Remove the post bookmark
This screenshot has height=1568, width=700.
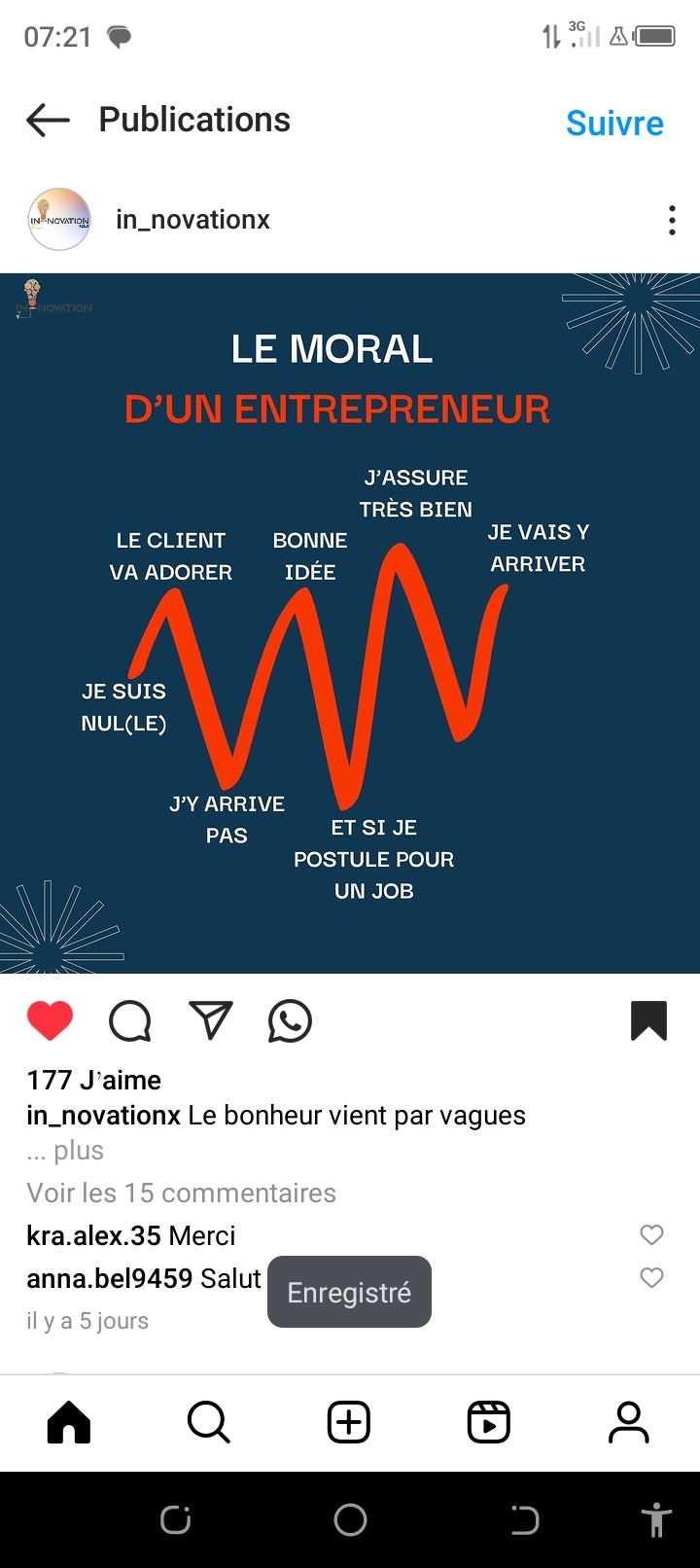(x=648, y=1021)
